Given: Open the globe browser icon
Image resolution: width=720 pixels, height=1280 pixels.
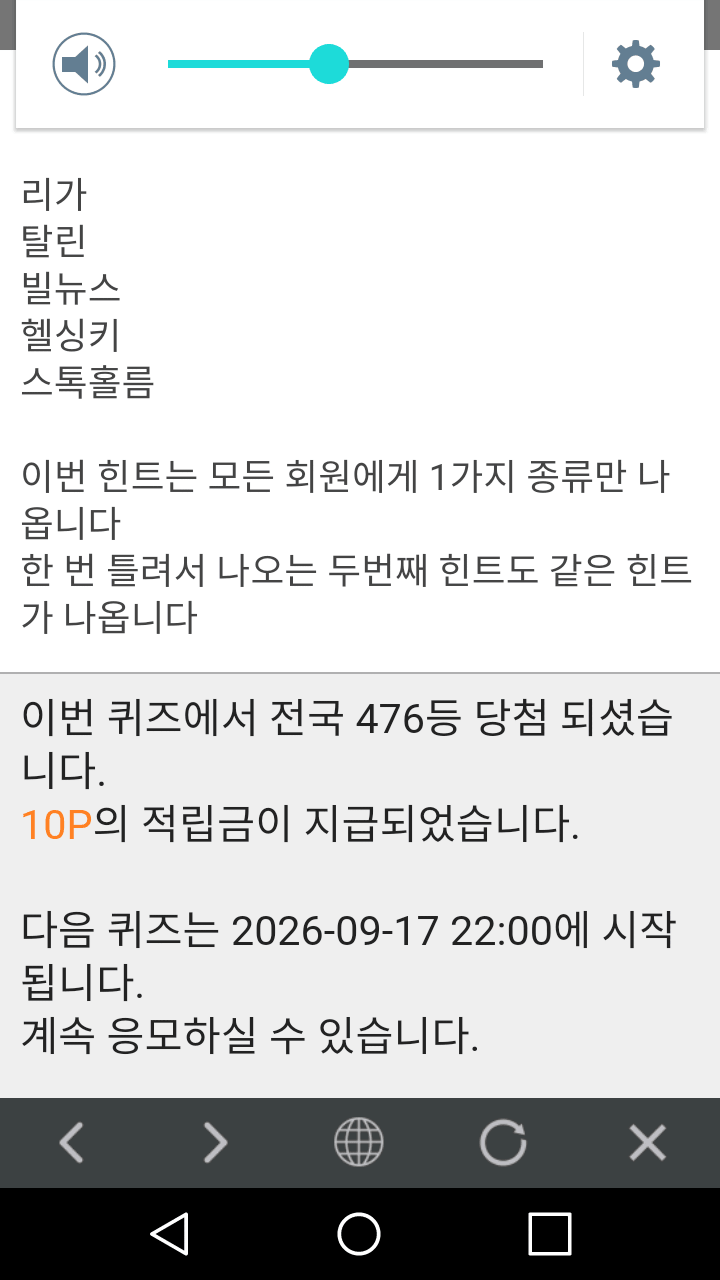Looking at the screenshot, I should click(x=359, y=1142).
